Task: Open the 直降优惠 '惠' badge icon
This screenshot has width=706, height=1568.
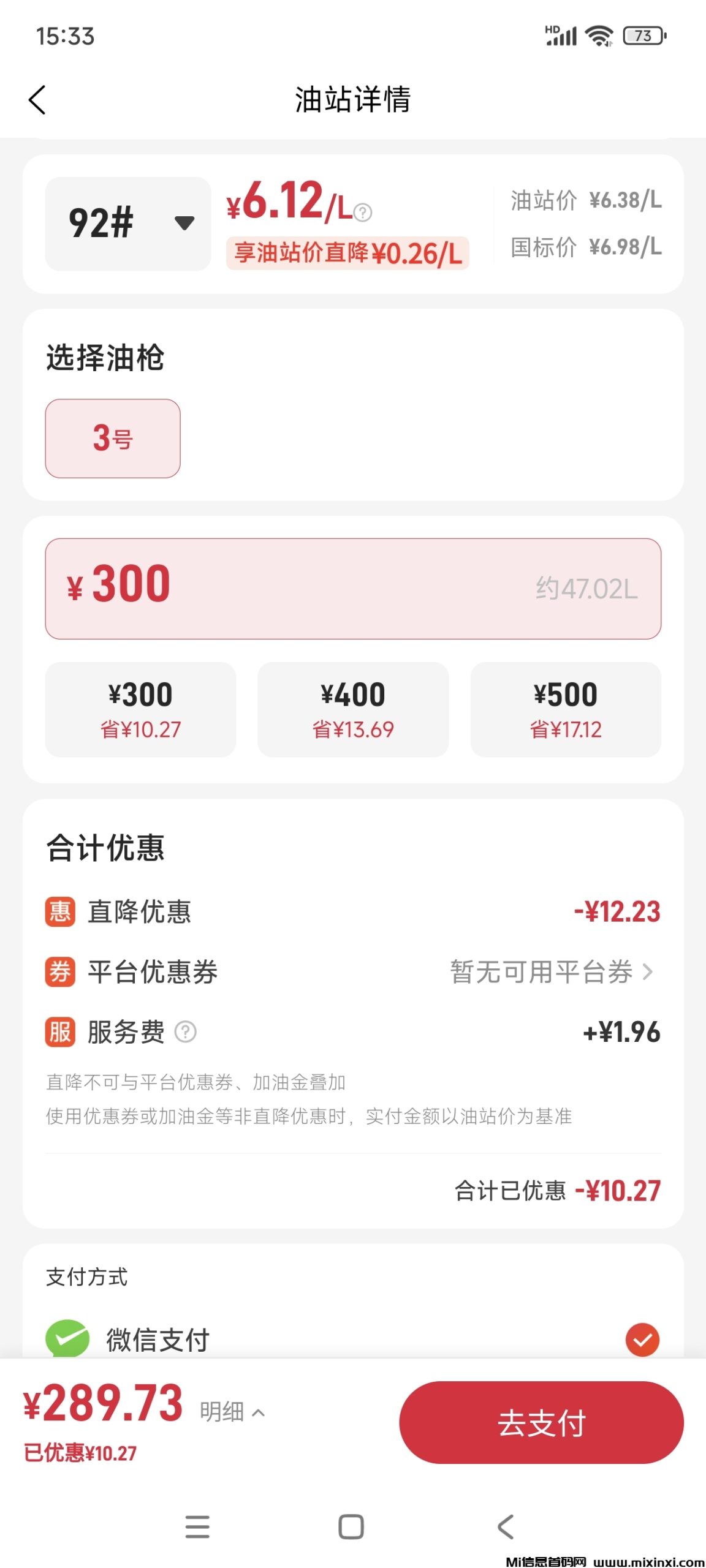Action: point(60,912)
